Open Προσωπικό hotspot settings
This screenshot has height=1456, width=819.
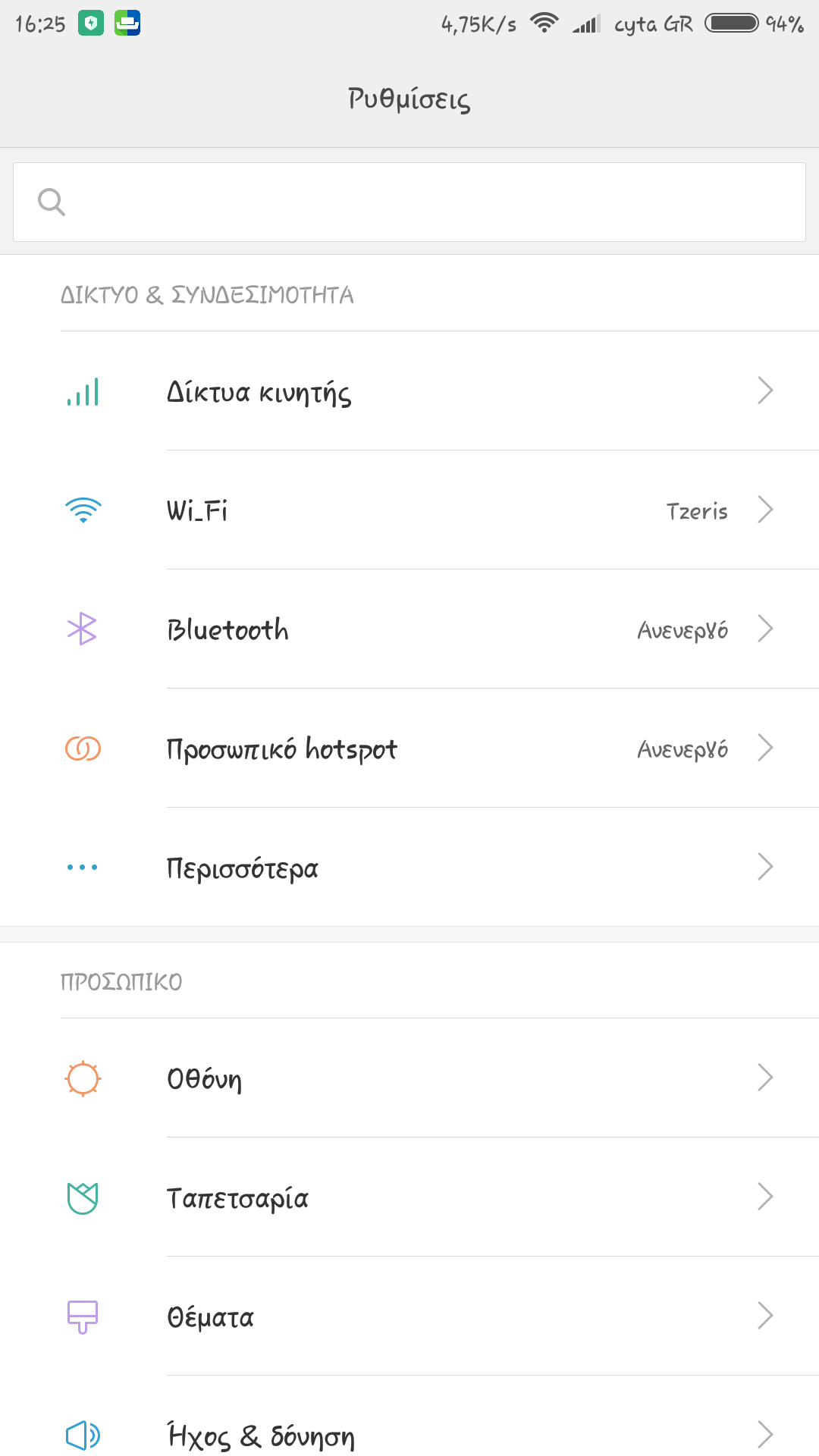[x=409, y=748]
